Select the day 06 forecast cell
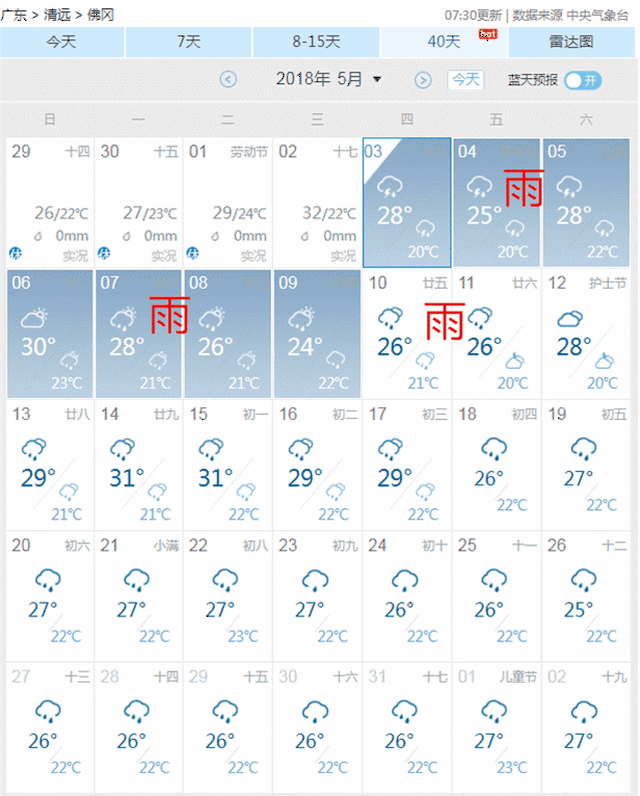This screenshot has width=640, height=796. coord(50,334)
